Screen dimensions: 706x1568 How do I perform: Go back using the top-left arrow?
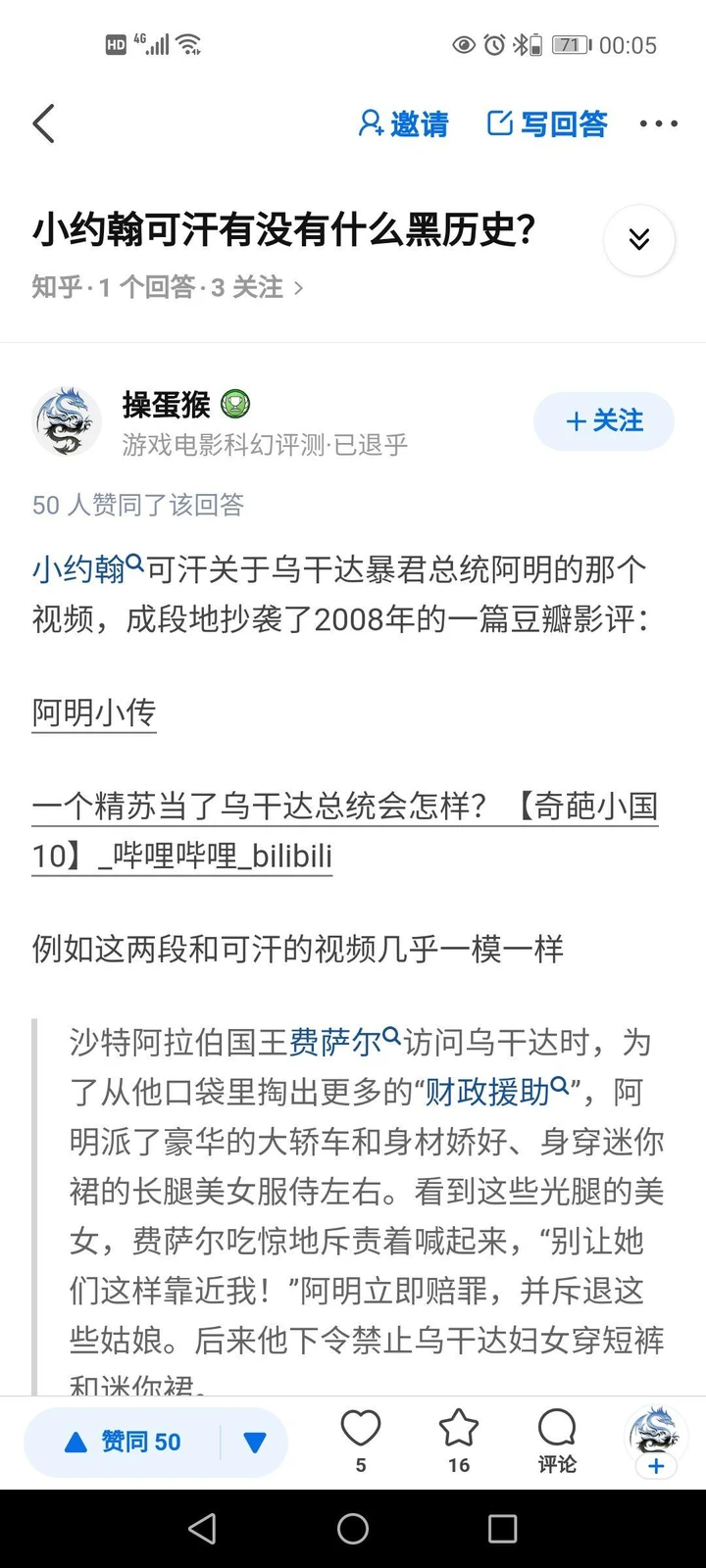tap(44, 123)
